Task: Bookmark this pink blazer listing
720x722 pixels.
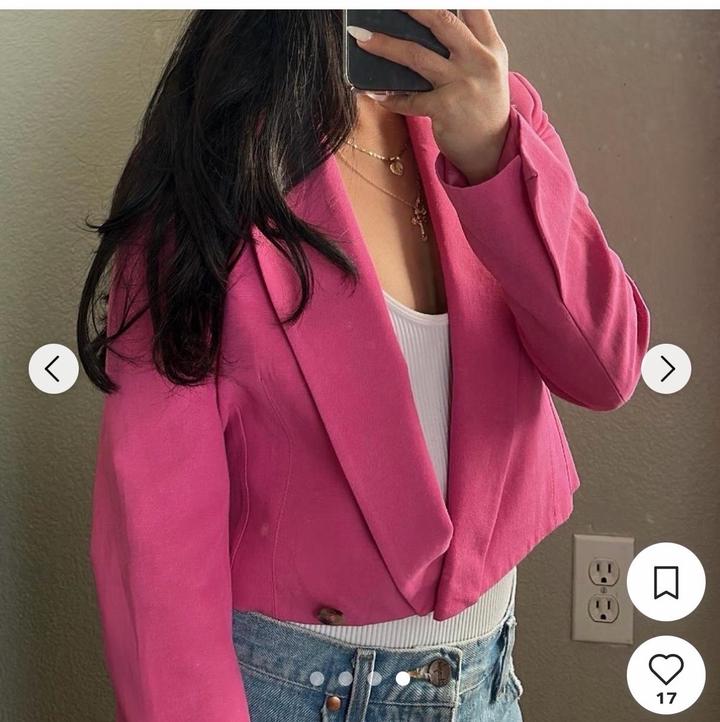Action: (x=666, y=582)
